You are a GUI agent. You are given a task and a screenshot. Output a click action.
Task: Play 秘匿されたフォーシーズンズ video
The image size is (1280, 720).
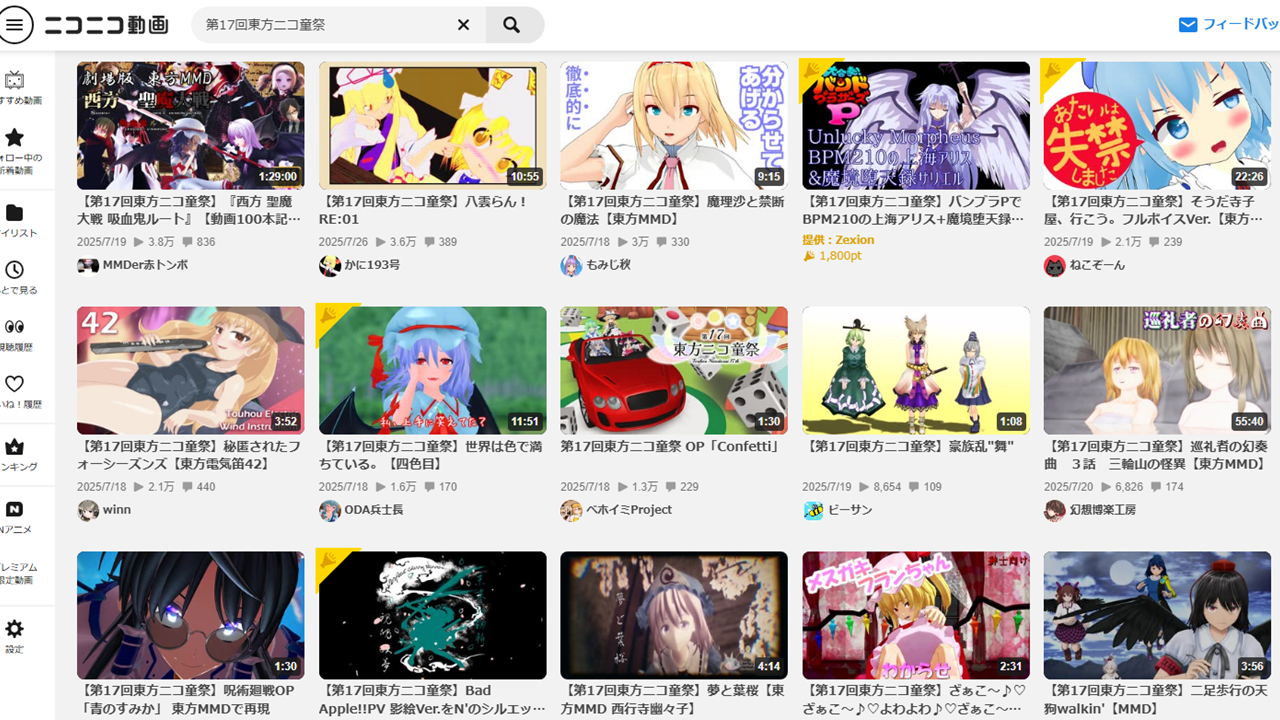pyautogui.click(x=190, y=370)
